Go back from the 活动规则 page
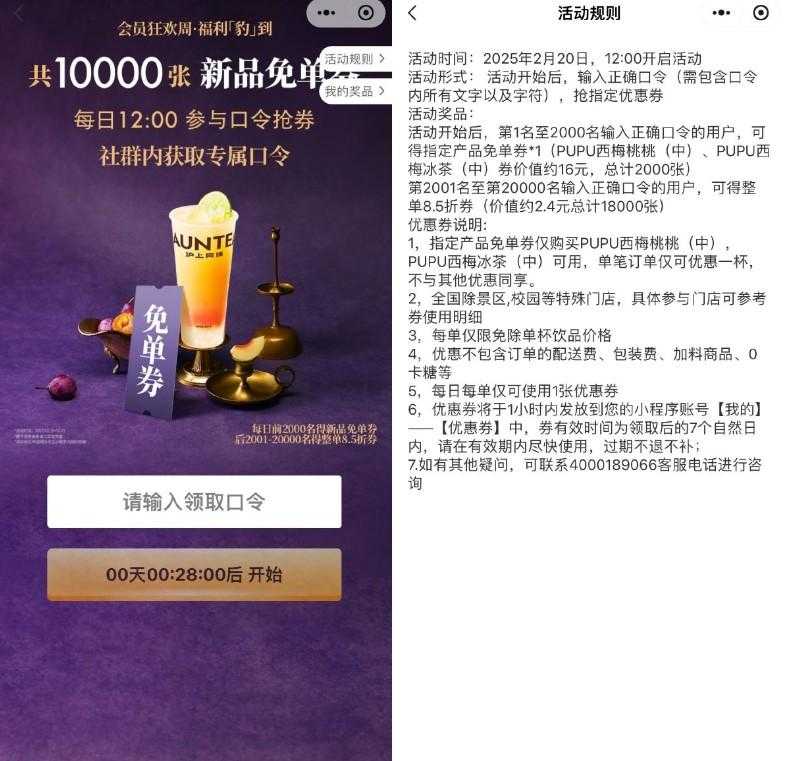The image size is (785, 761). [x=413, y=13]
